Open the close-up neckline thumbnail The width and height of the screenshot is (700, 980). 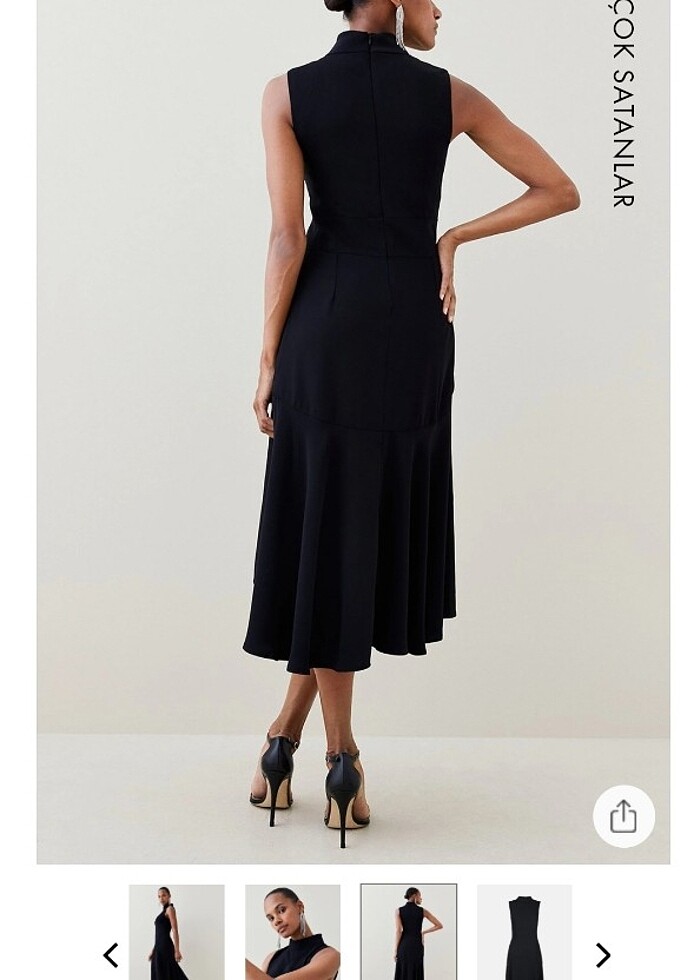click(293, 933)
